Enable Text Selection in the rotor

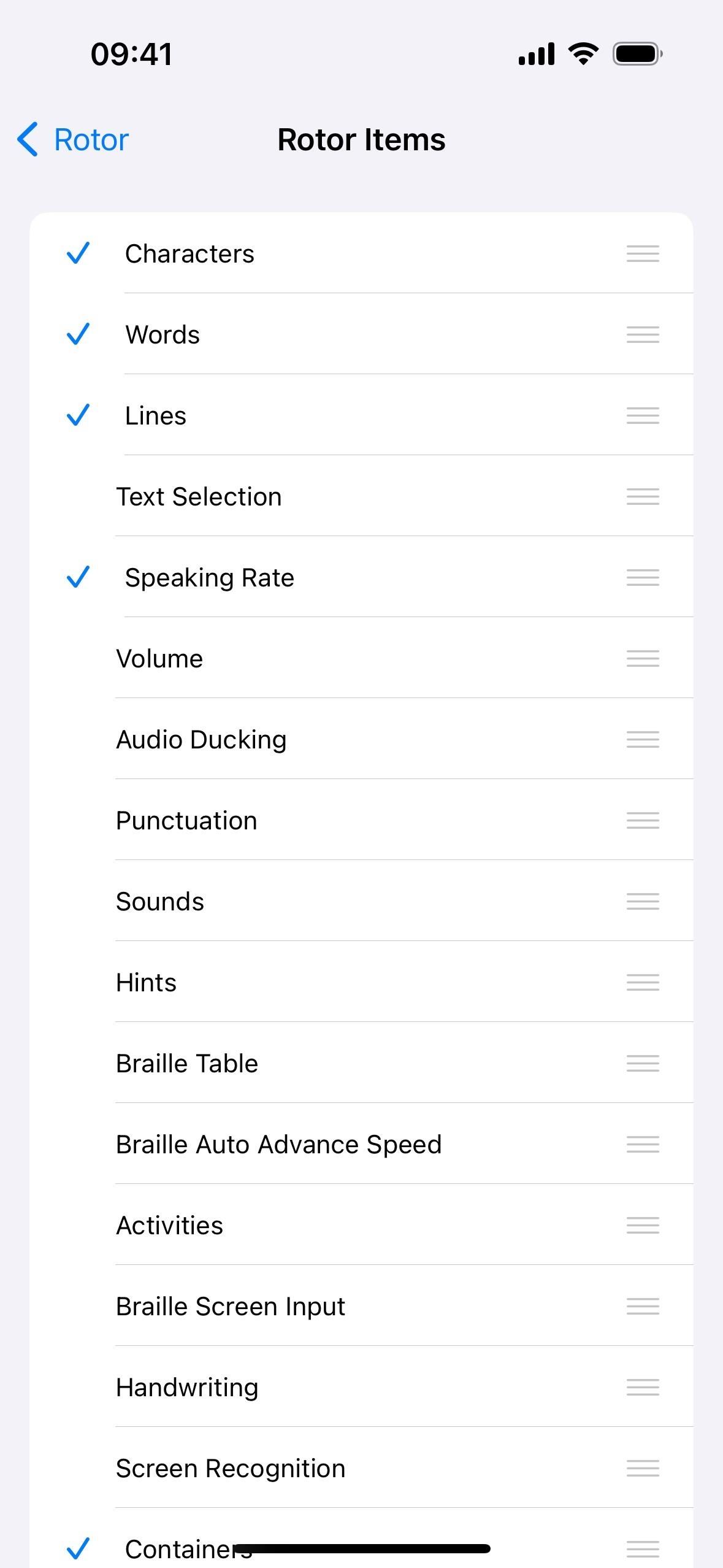coord(361,496)
